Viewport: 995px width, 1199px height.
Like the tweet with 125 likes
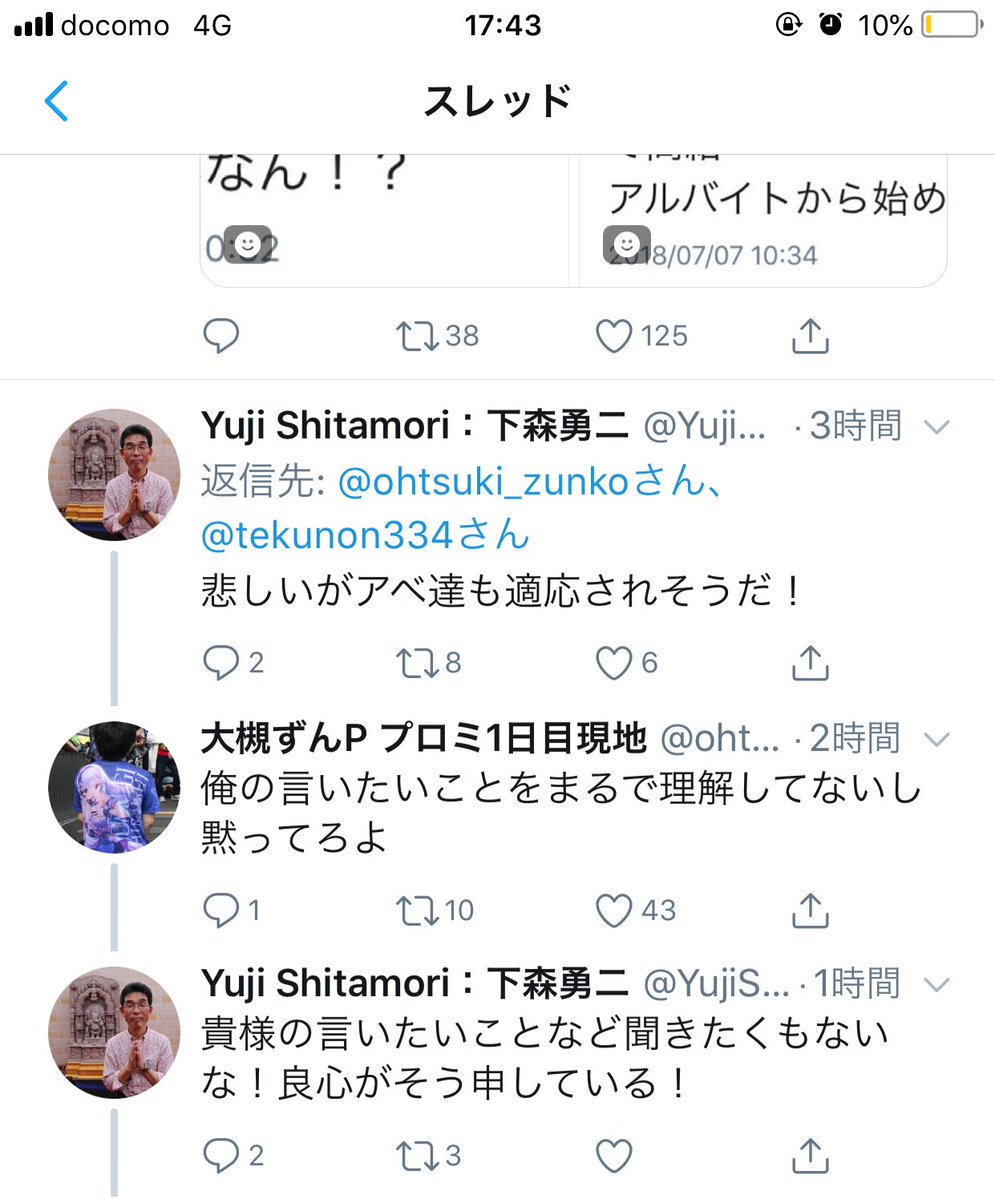(x=614, y=336)
